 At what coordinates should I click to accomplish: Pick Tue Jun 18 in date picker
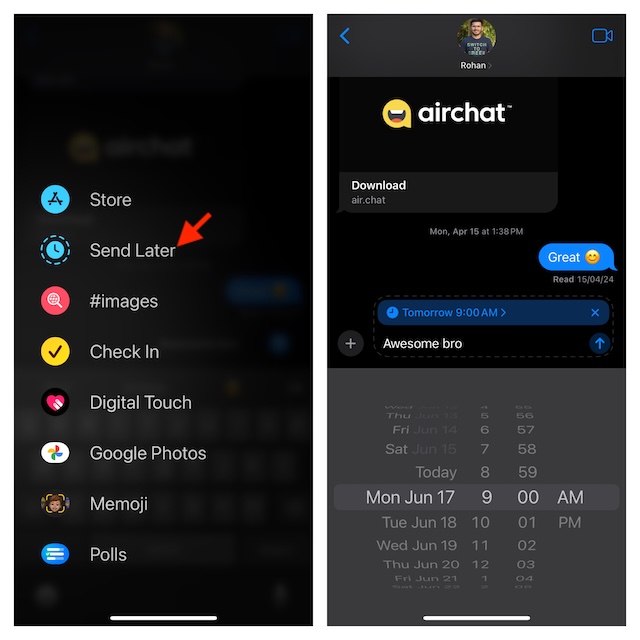(x=418, y=522)
